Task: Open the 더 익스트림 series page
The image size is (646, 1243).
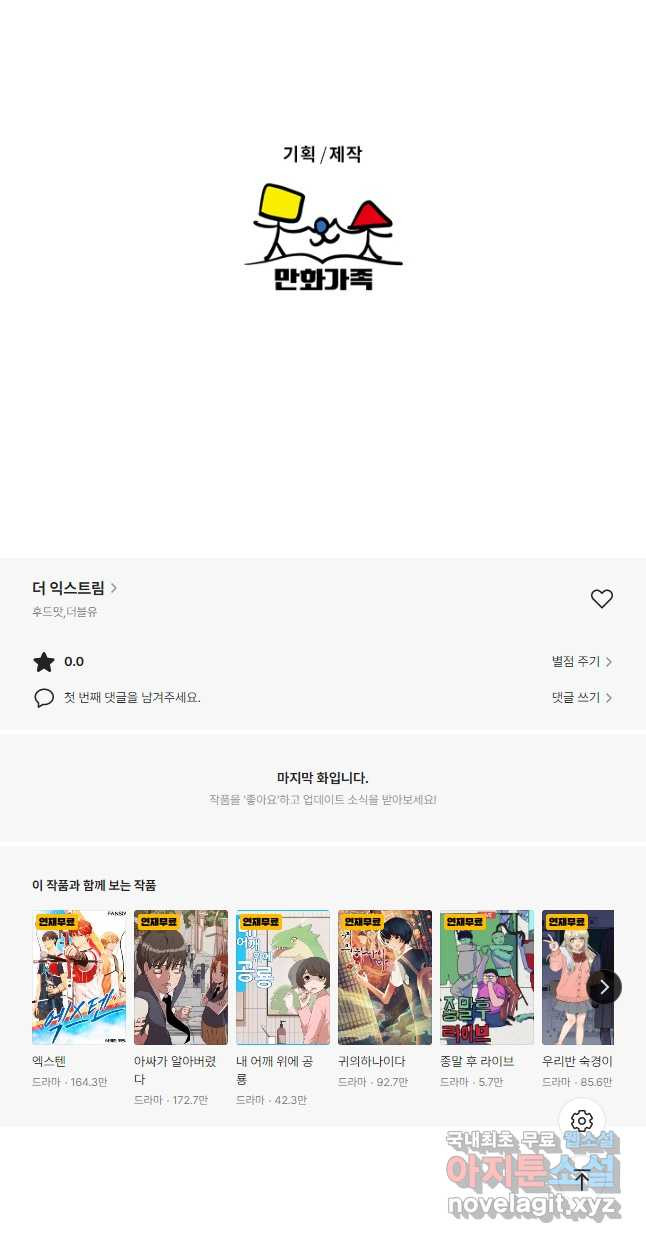Action: coord(74,588)
